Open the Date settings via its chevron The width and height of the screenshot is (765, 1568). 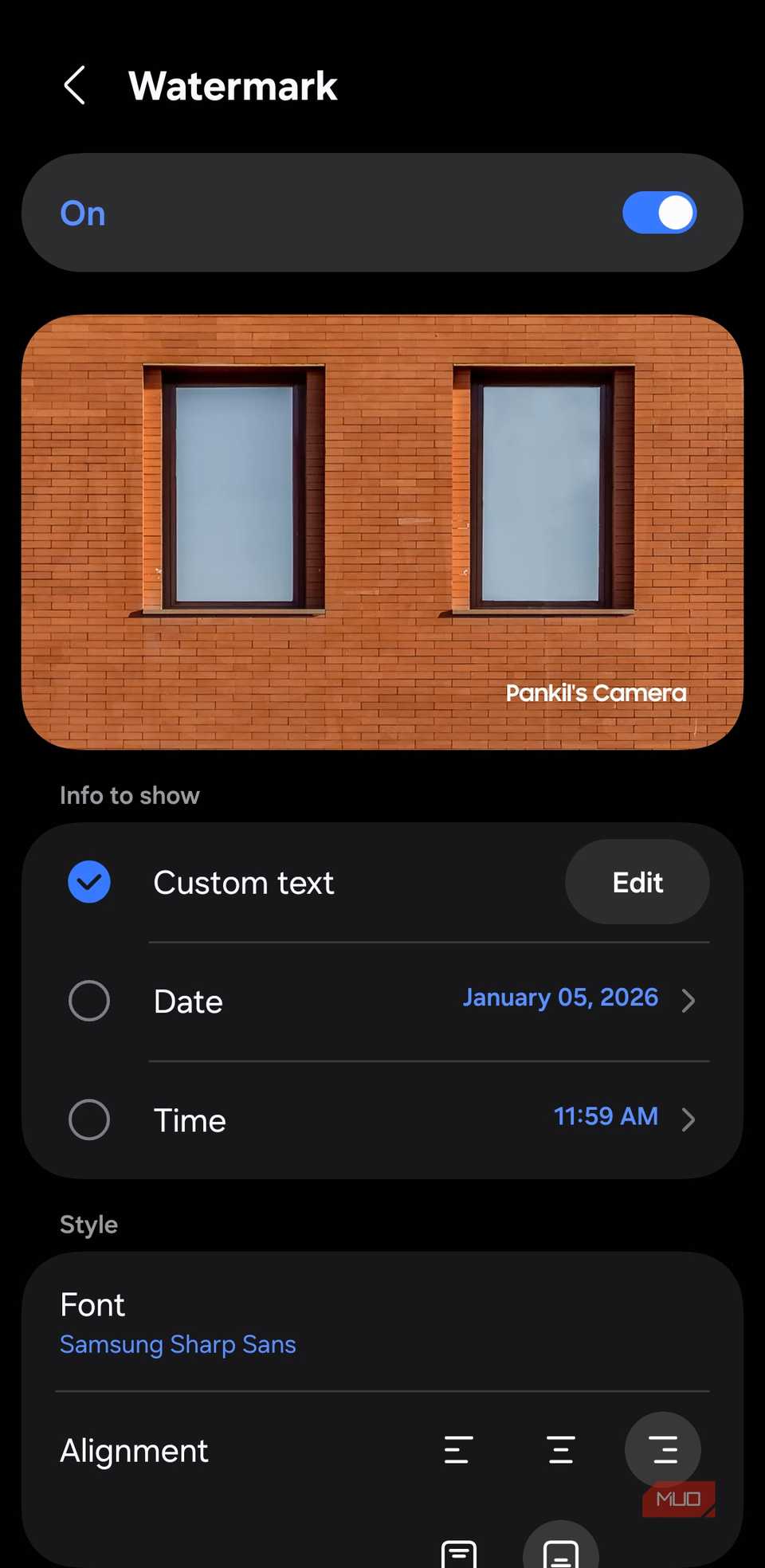point(688,1001)
